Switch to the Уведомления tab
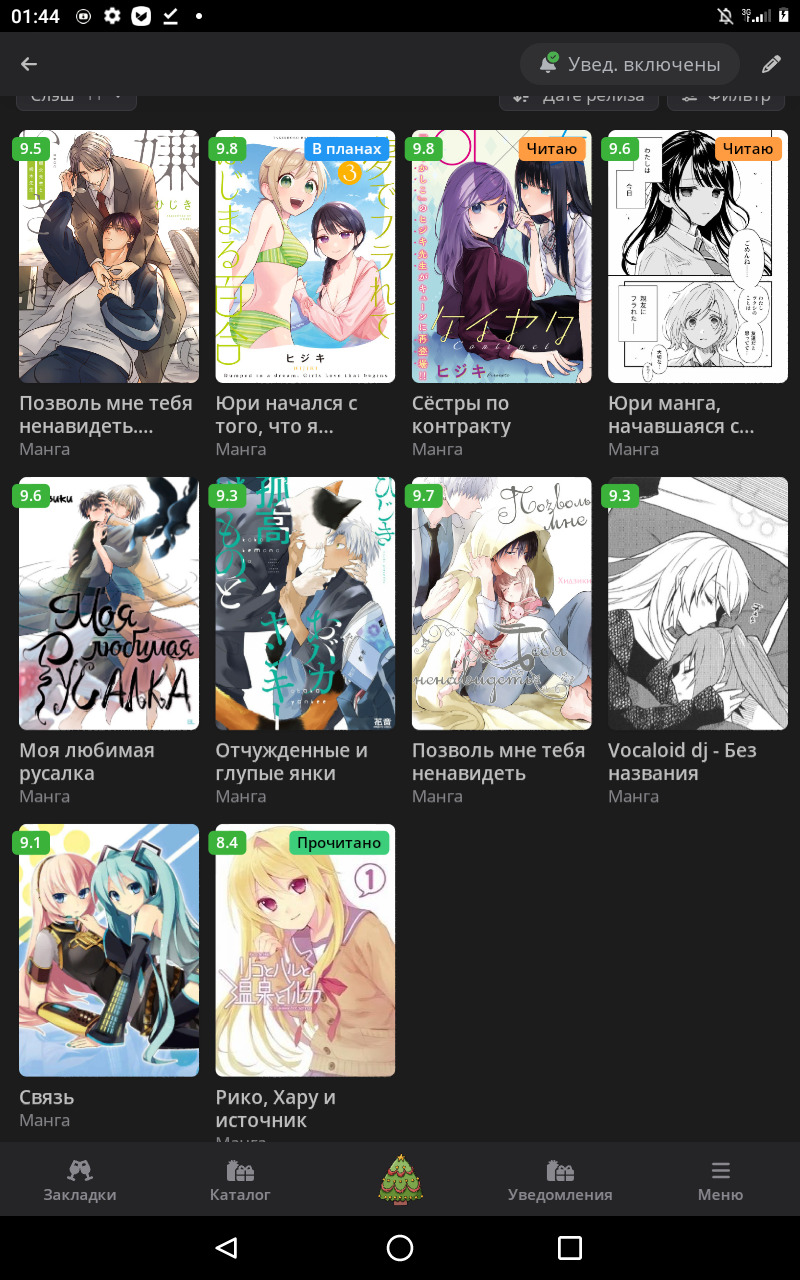 [x=560, y=1180]
